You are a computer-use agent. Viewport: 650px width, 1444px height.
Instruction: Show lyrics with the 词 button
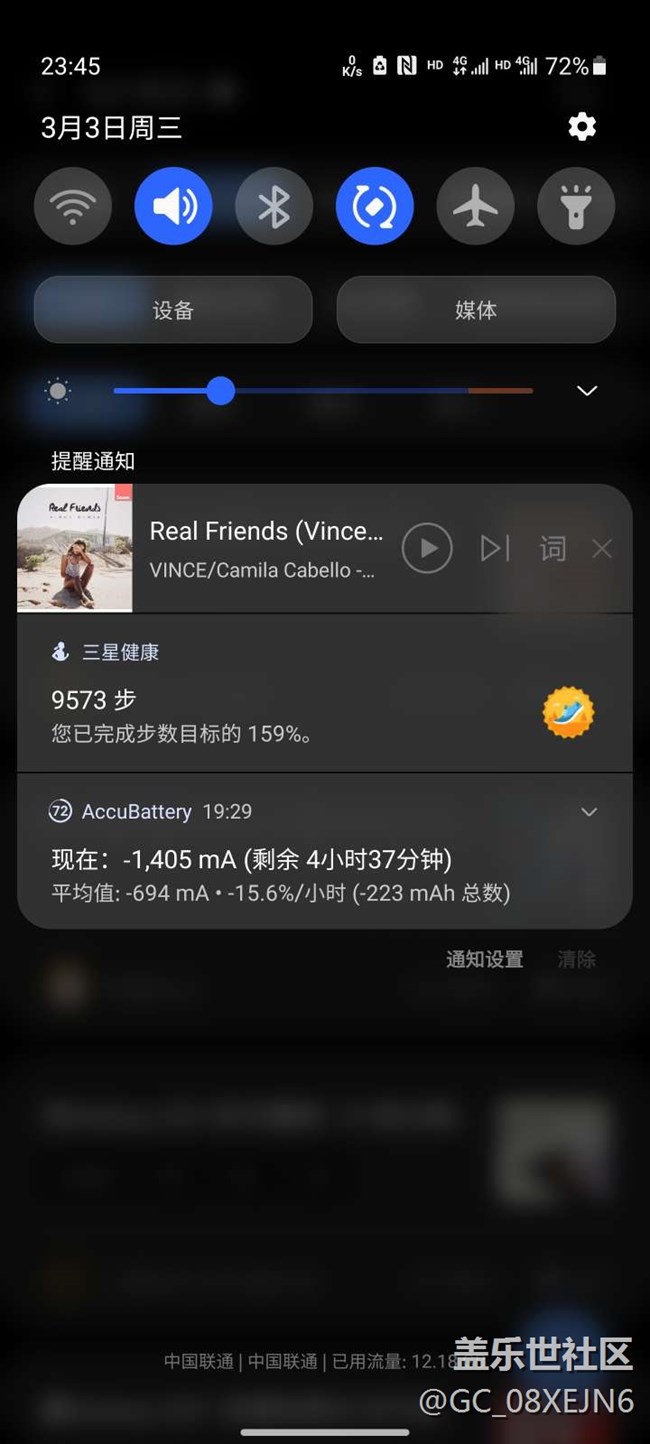[552, 548]
